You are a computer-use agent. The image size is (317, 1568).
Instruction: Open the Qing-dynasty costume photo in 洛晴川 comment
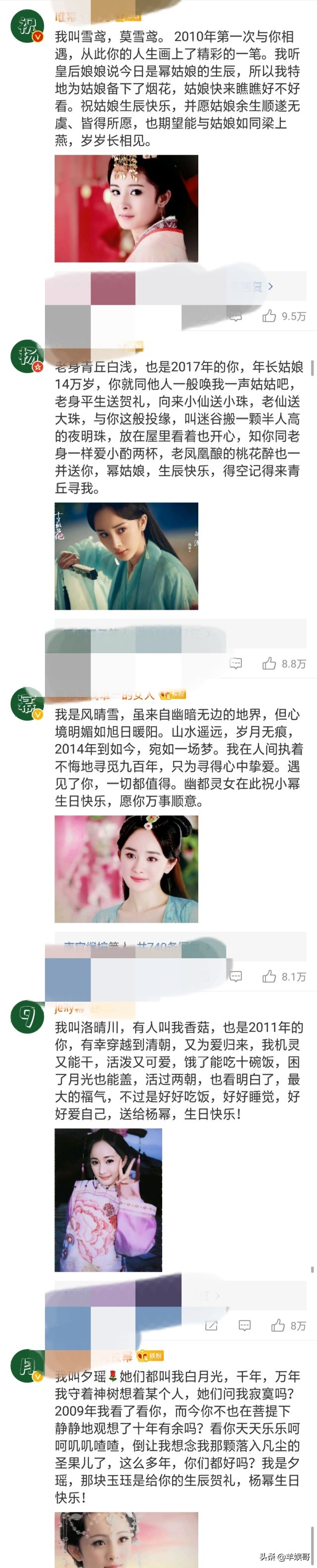pyautogui.click(x=108, y=1199)
